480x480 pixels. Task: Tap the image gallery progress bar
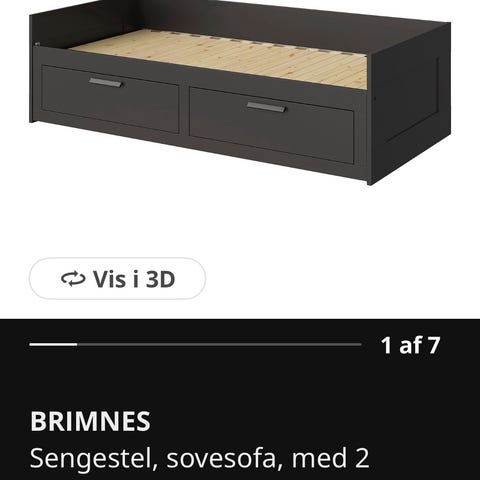point(195,344)
